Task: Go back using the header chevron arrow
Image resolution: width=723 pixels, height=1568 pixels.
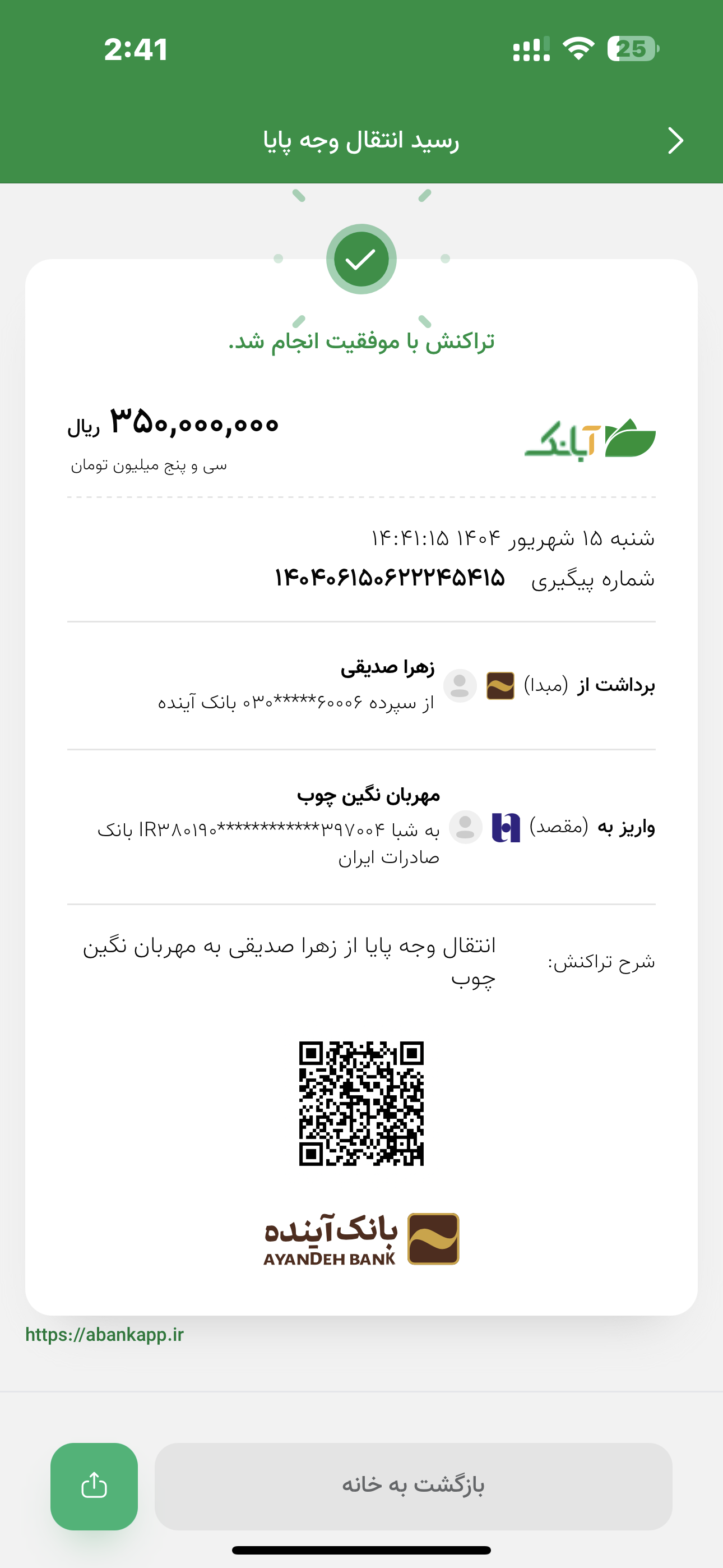Action: click(x=675, y=141)
